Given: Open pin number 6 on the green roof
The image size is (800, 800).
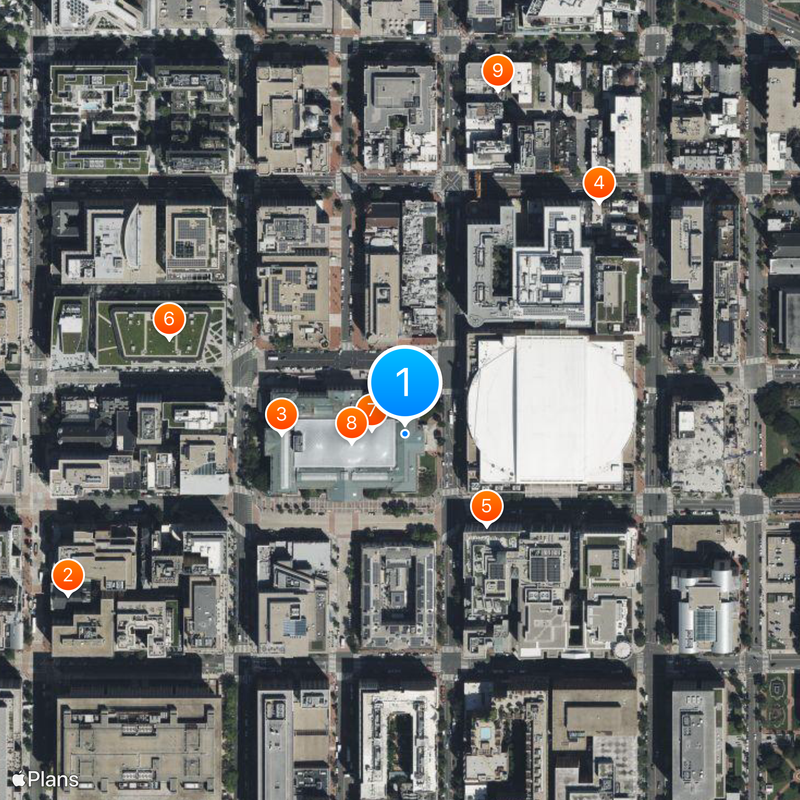Looking at the screenshot, I should pyautogui.click(x=168, y=319).
